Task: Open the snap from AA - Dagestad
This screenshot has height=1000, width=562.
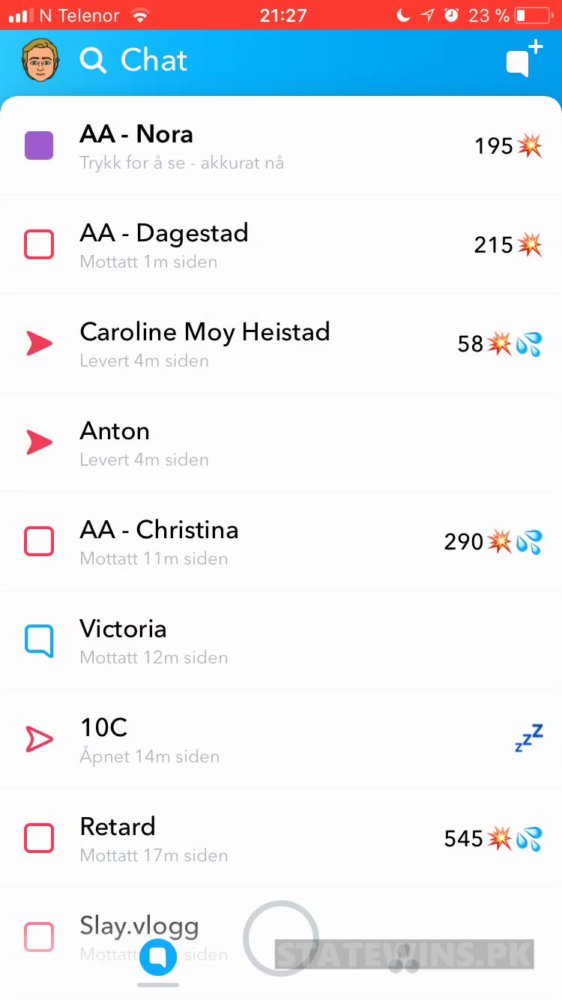Action: [281, 244]
